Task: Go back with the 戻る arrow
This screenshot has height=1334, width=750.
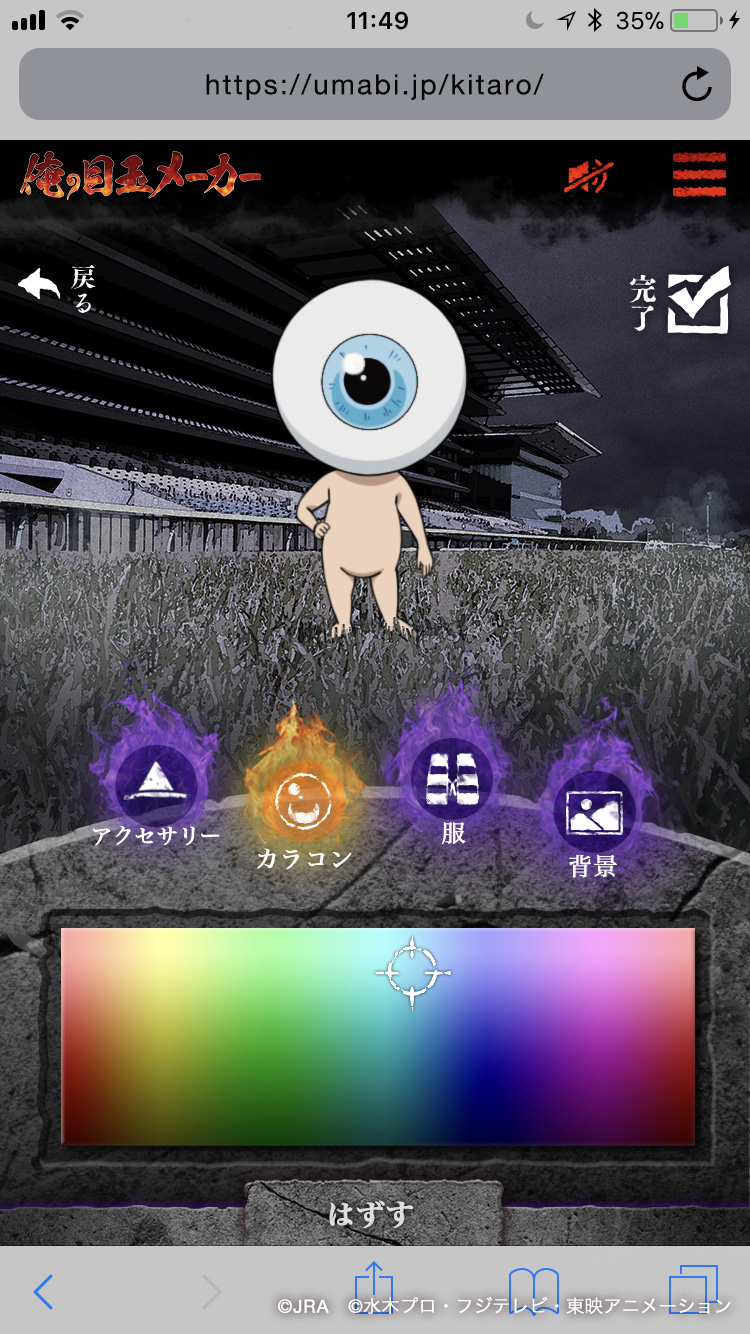Action: 55,287
